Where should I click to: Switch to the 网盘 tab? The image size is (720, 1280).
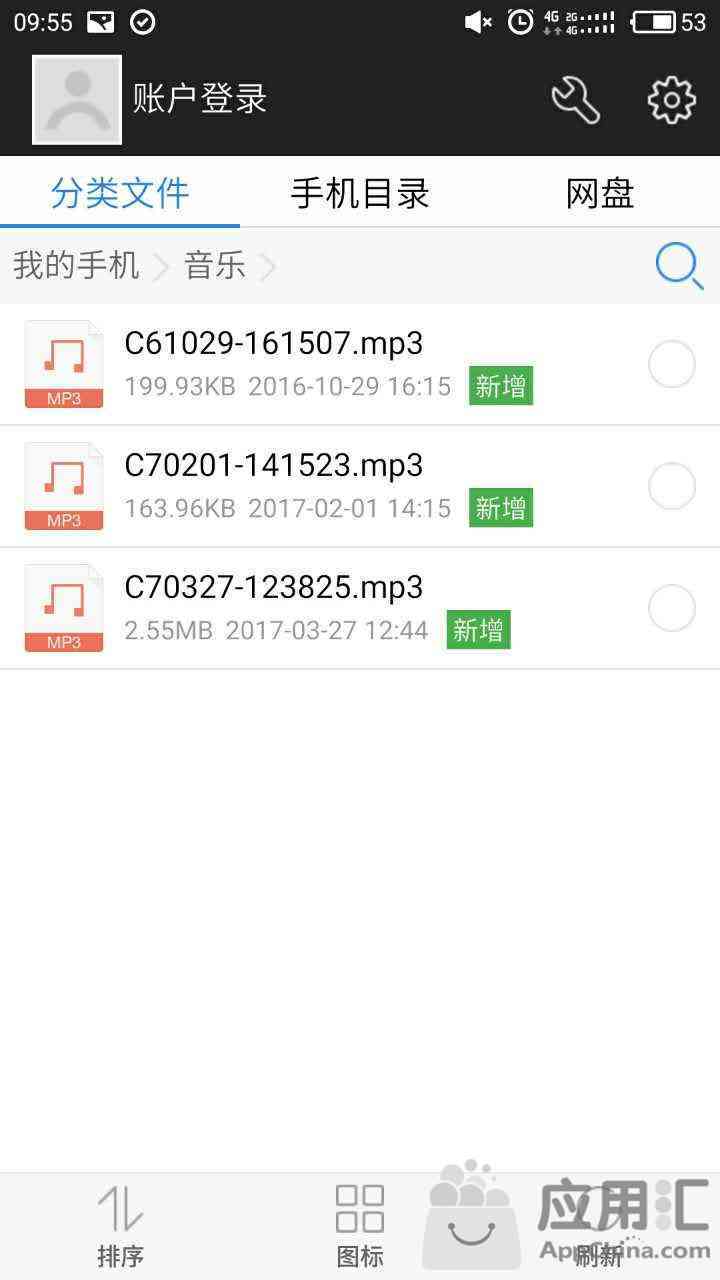(600, 193)
